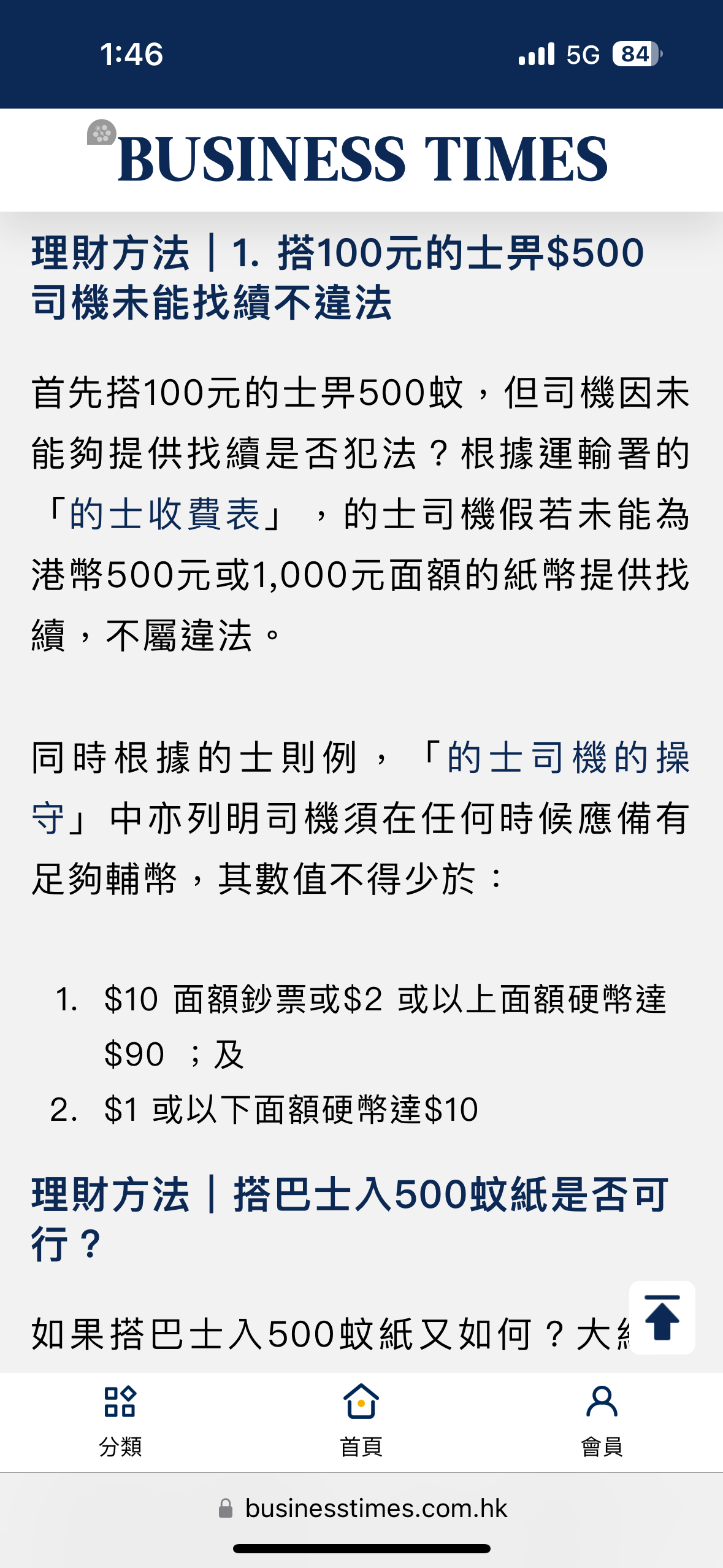Tap the 5G network indicator
The image size is (723, 1568).
(x=581, y=55)
